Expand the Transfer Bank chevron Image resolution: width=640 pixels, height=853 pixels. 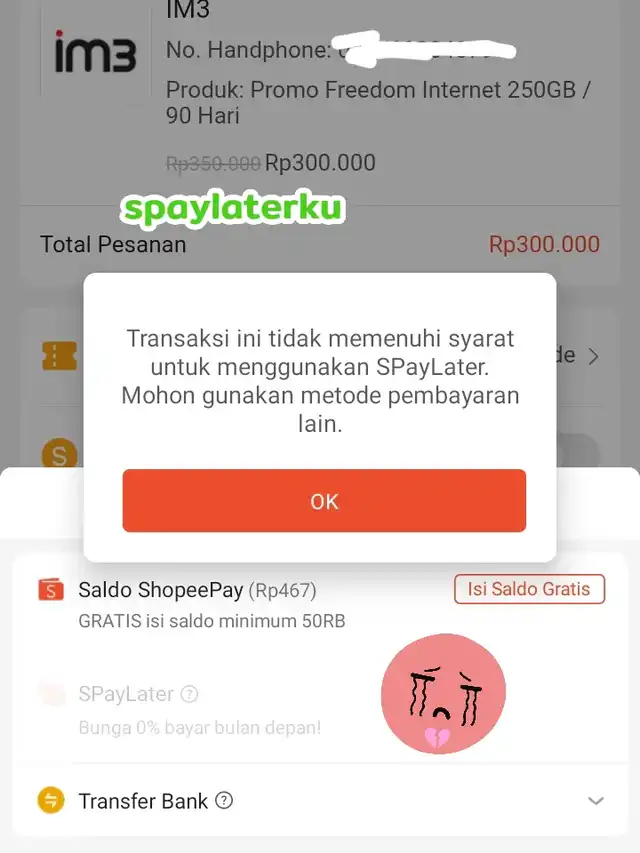(x=596, y=801)
